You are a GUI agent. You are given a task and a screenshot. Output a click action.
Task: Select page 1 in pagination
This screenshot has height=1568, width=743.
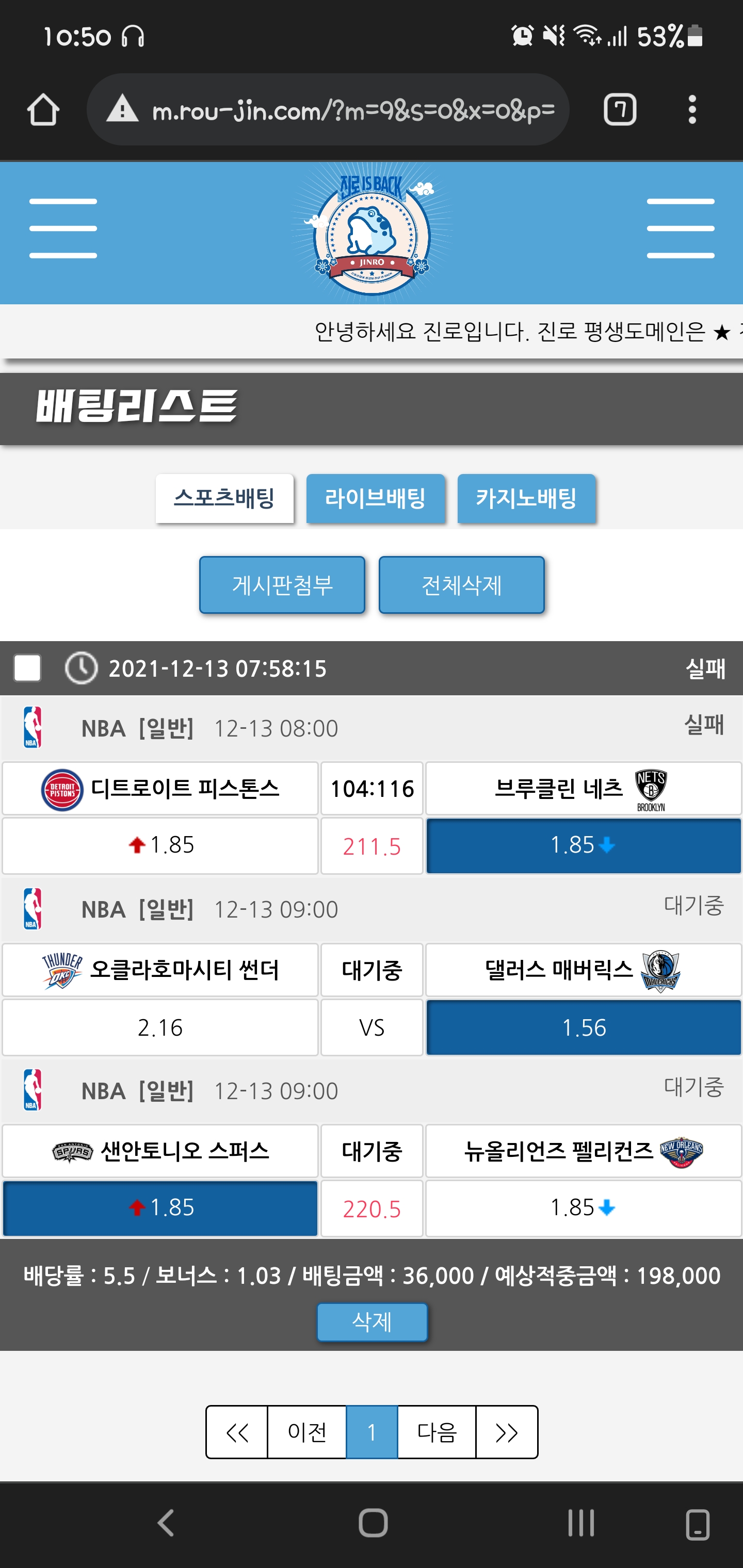(372, 1432)
